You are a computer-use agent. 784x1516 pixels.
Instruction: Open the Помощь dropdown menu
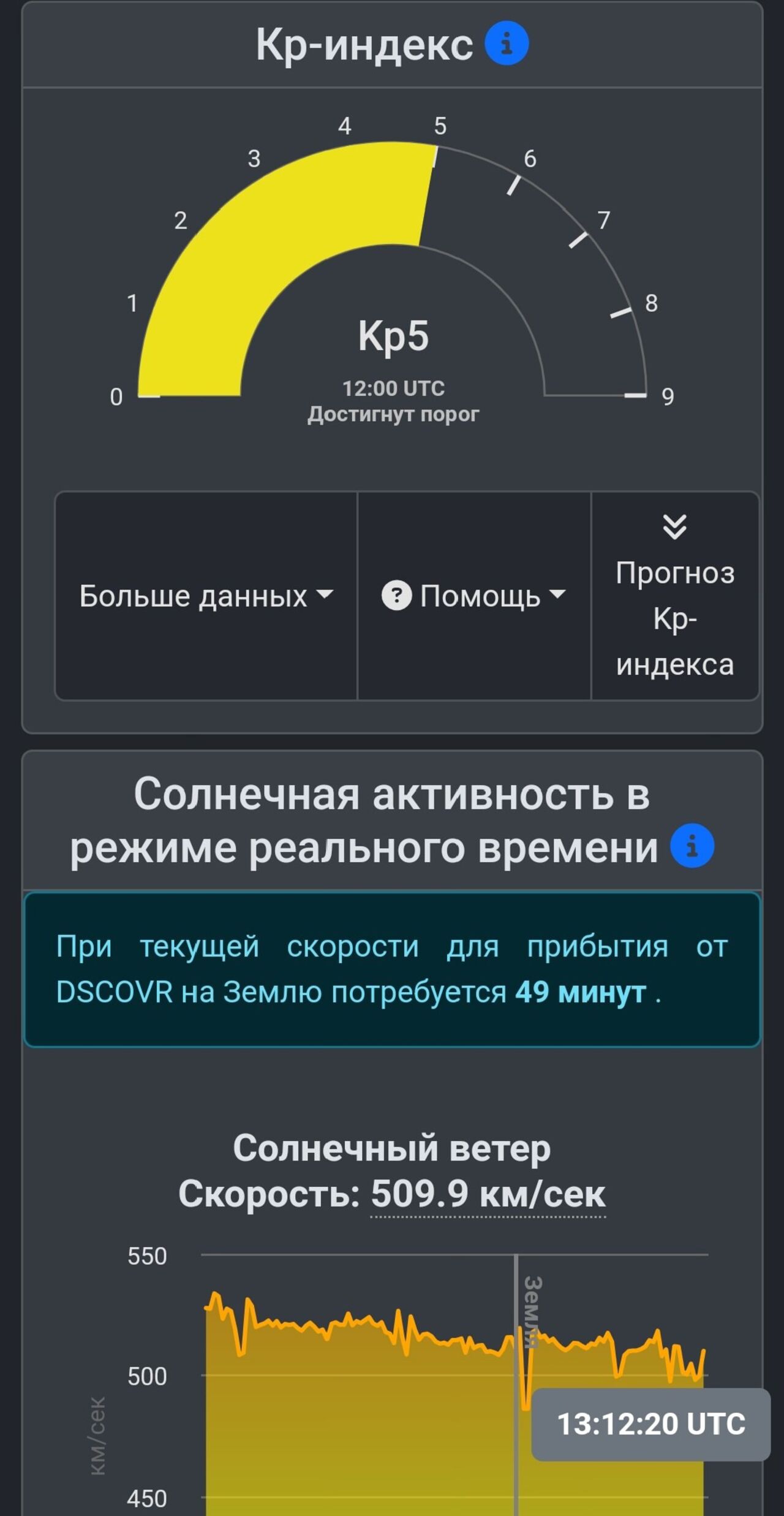474,596
